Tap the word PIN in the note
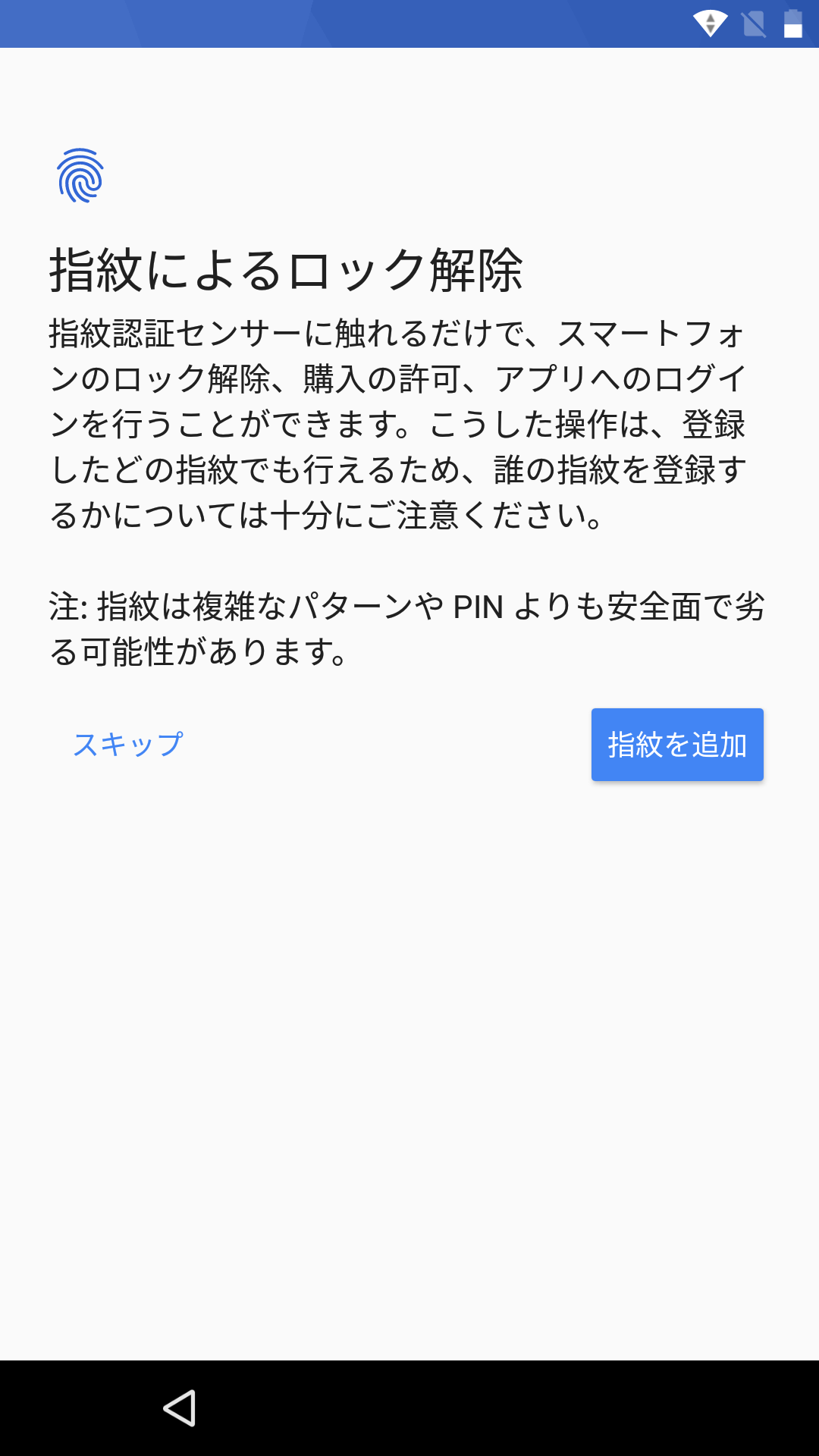The width and height of the screenshot is (819, 1456). tap(479, 605)
